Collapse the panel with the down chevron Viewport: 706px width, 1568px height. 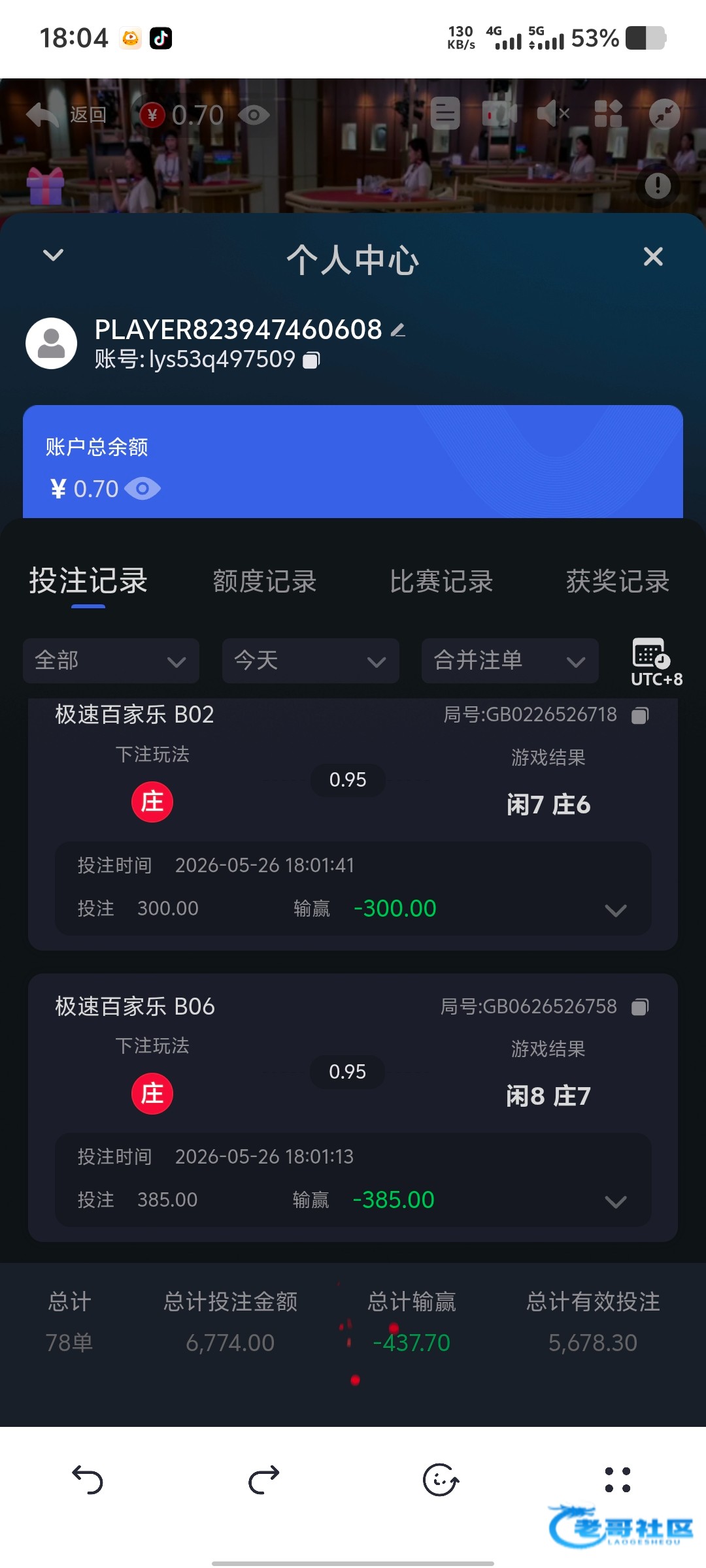tap(54, 255)
